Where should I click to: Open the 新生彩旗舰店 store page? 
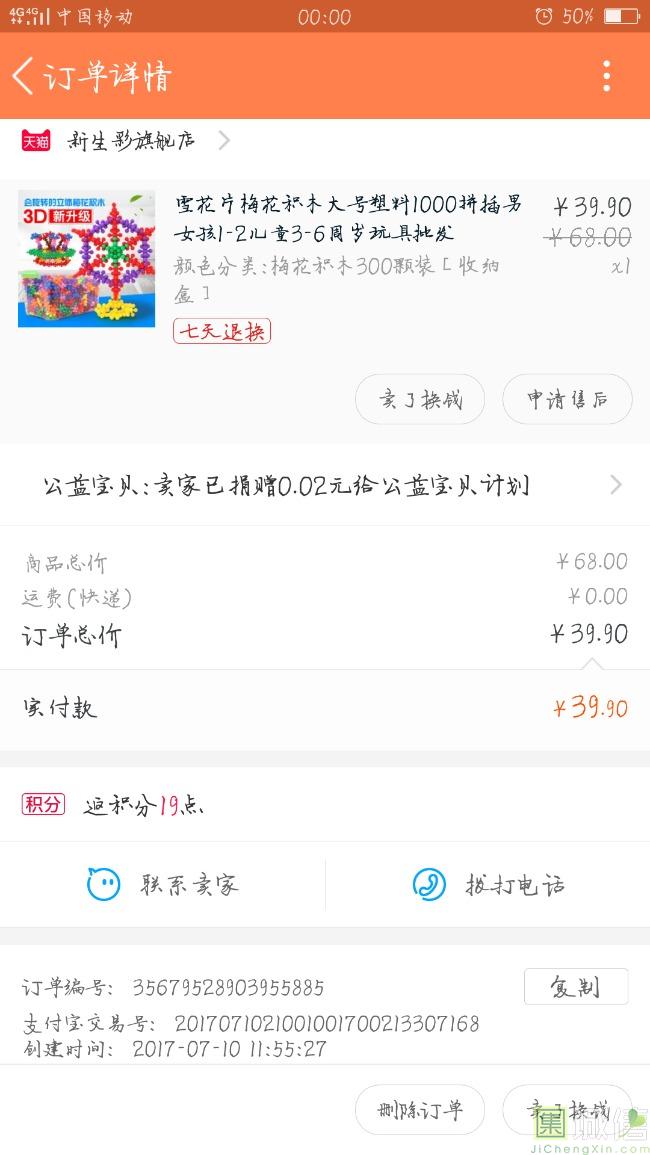[x=130, y=141]
